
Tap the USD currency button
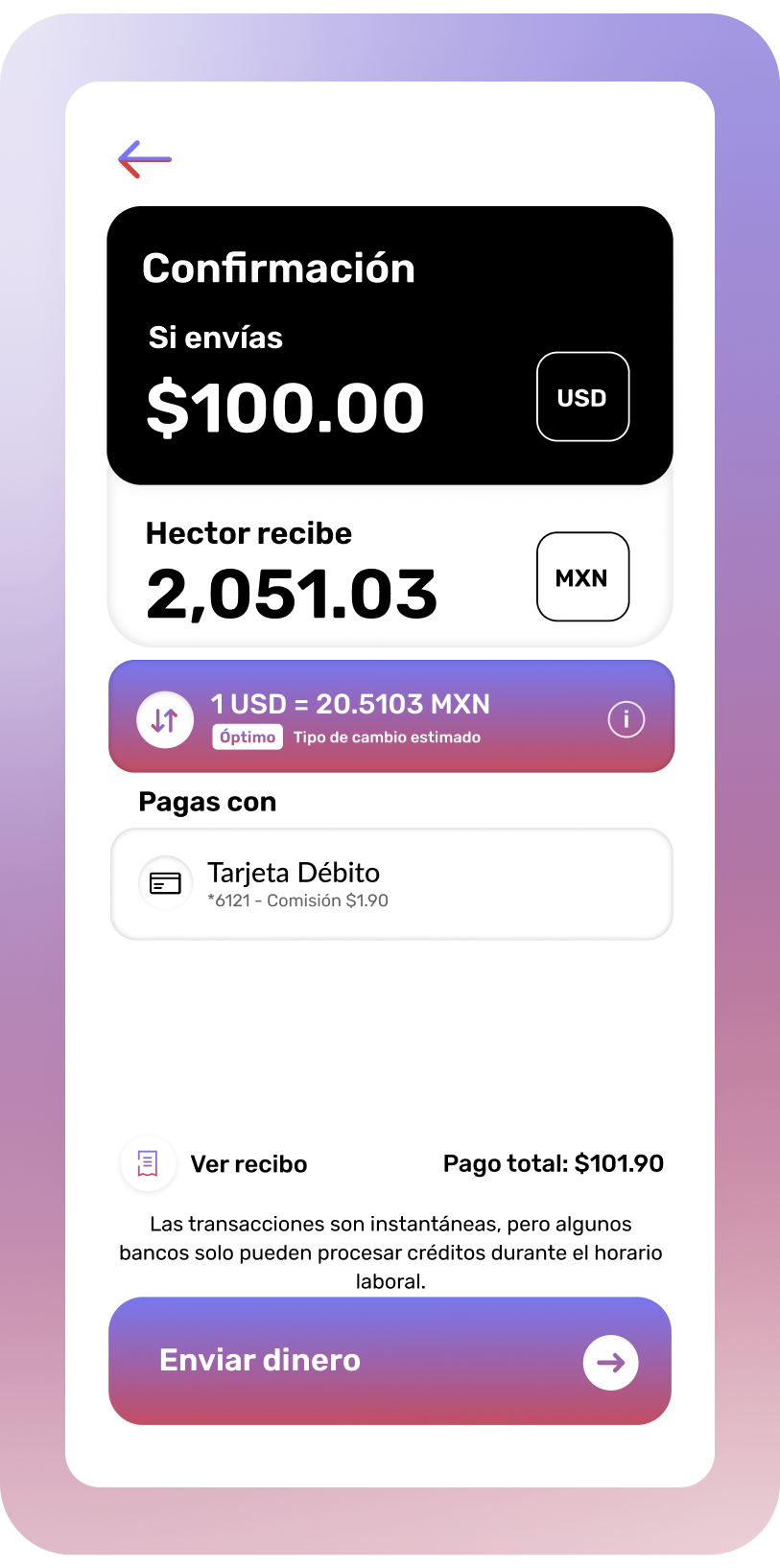582,397
